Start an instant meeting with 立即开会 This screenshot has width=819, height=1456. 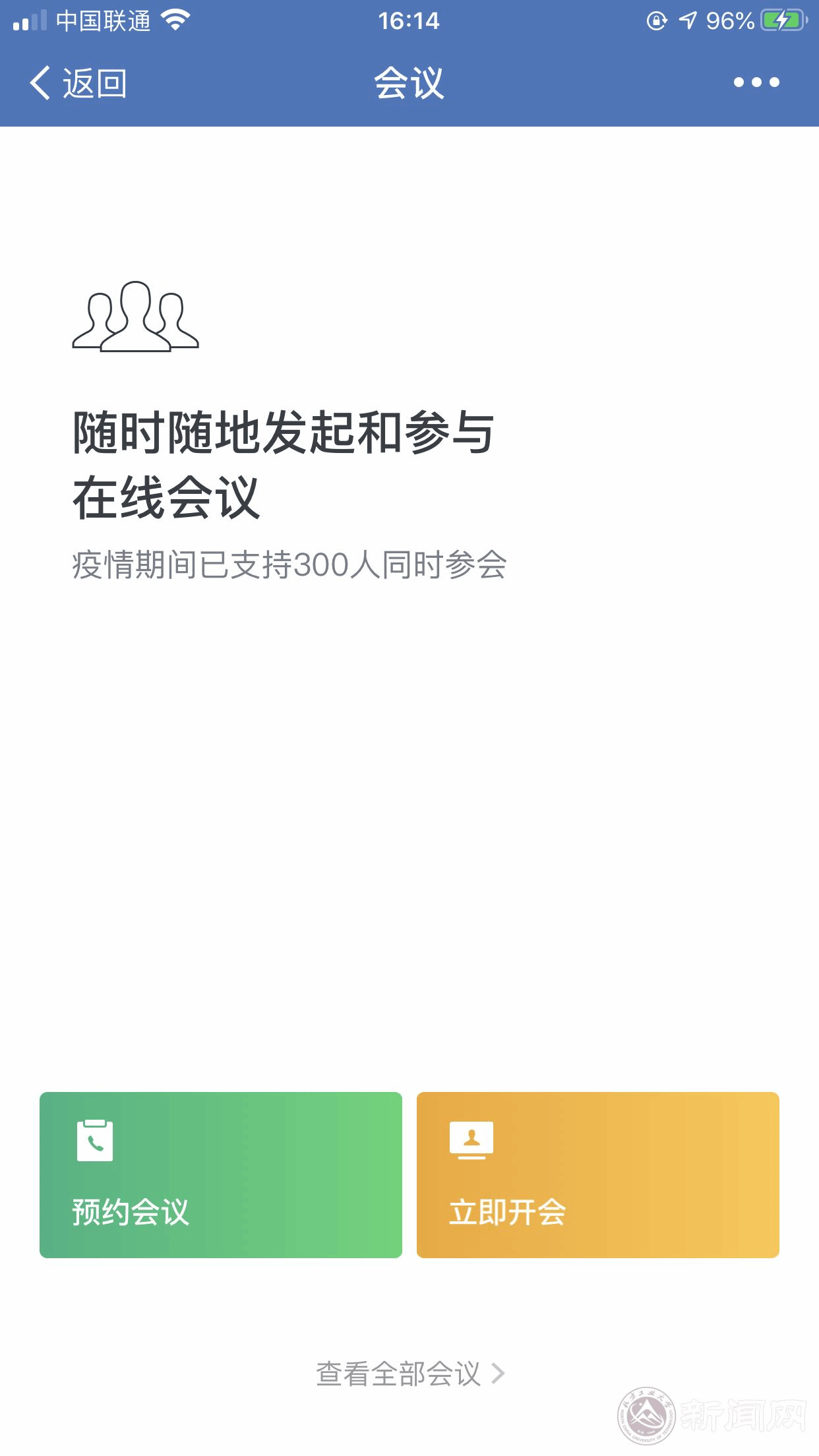(x=597, y=1174)
